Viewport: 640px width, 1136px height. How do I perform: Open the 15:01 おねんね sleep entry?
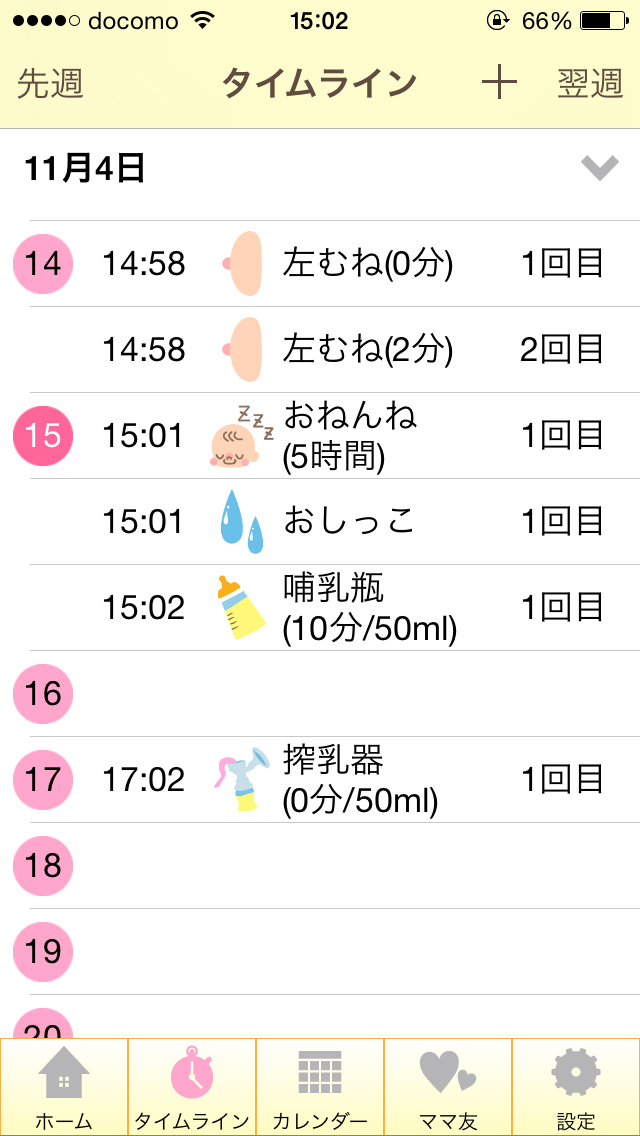coord(352,436)
